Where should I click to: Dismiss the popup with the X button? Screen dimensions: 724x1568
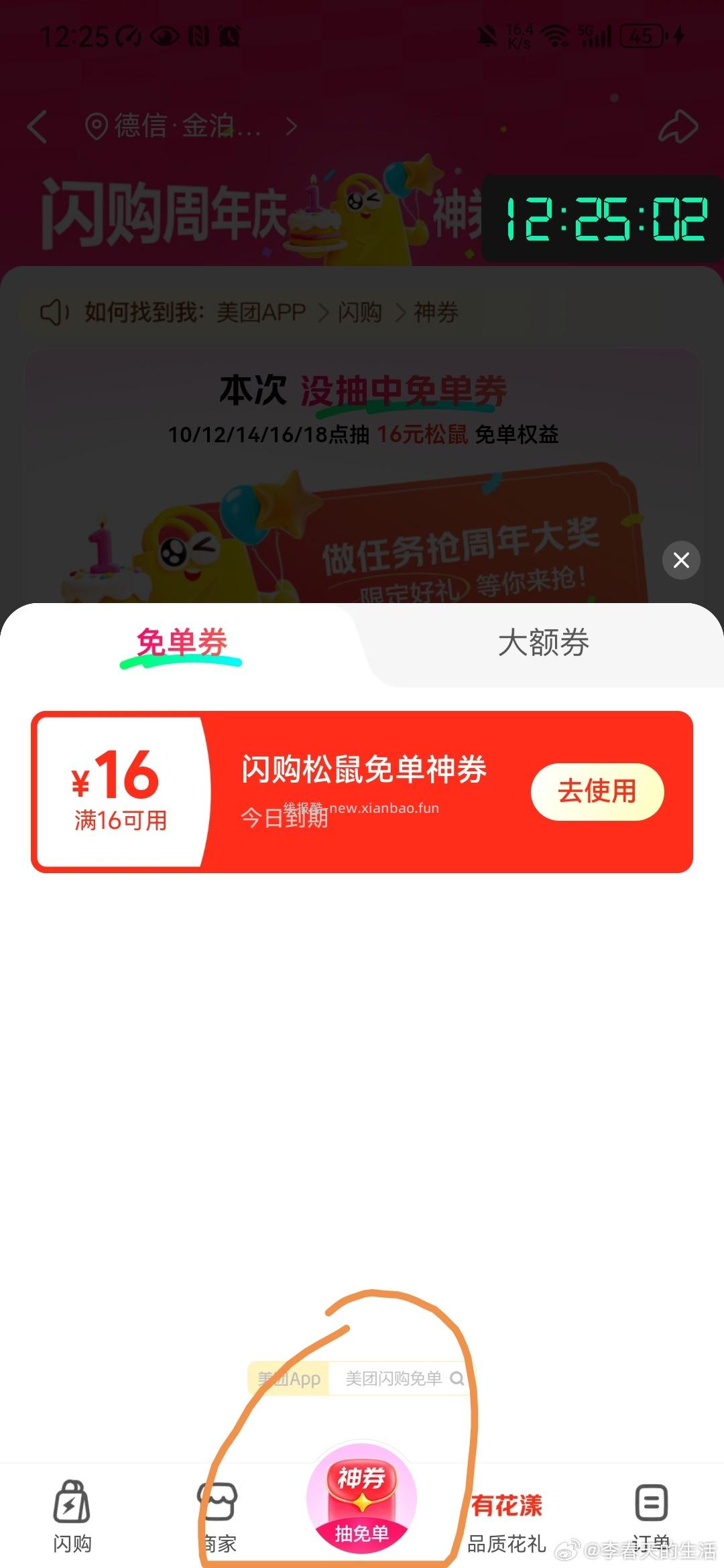(681, 560)
